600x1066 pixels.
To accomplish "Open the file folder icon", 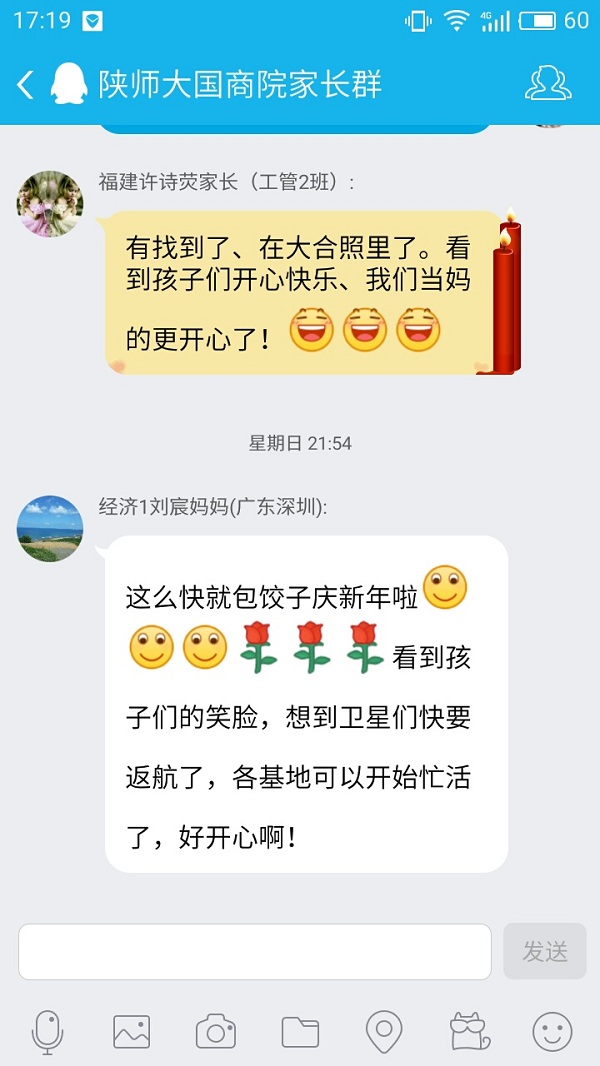I will 300,1032.
